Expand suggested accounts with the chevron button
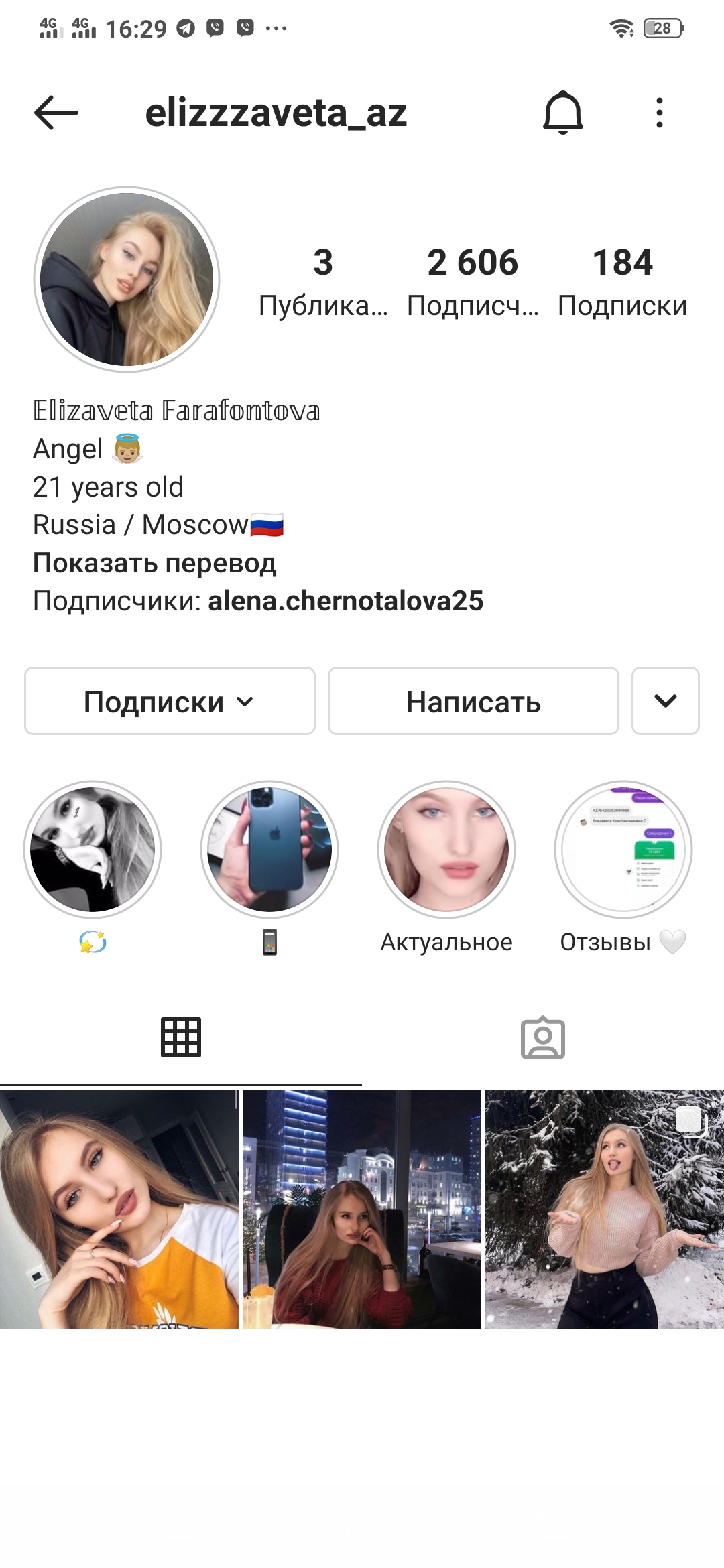The height and width of the screenshot is (1568, 724). [666, 701]
